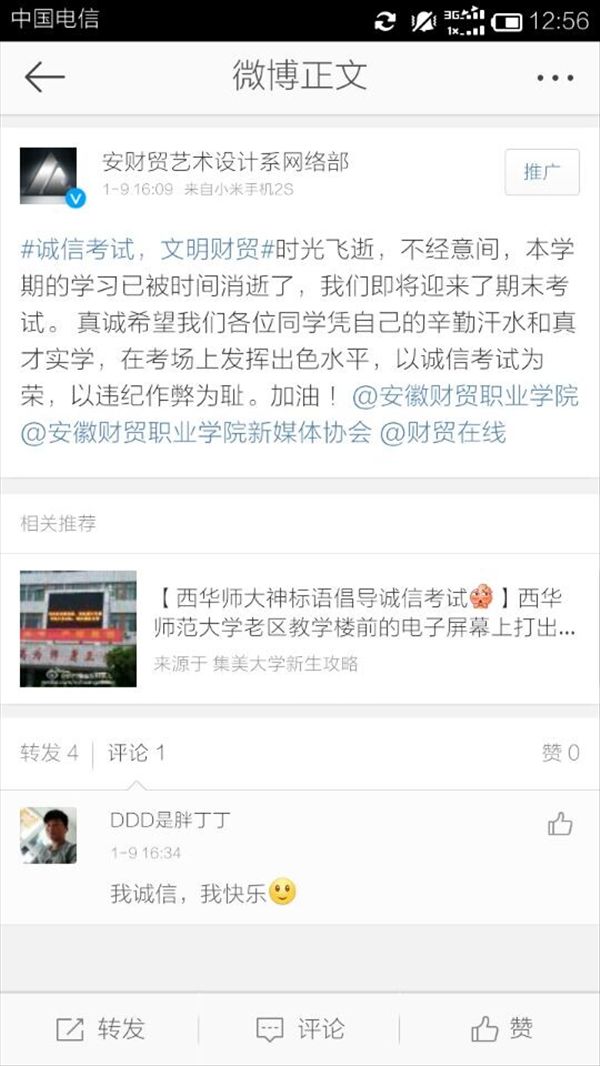Open recommended post about 西华师大神标语
Screen dimensions: 600x1066
300,629
